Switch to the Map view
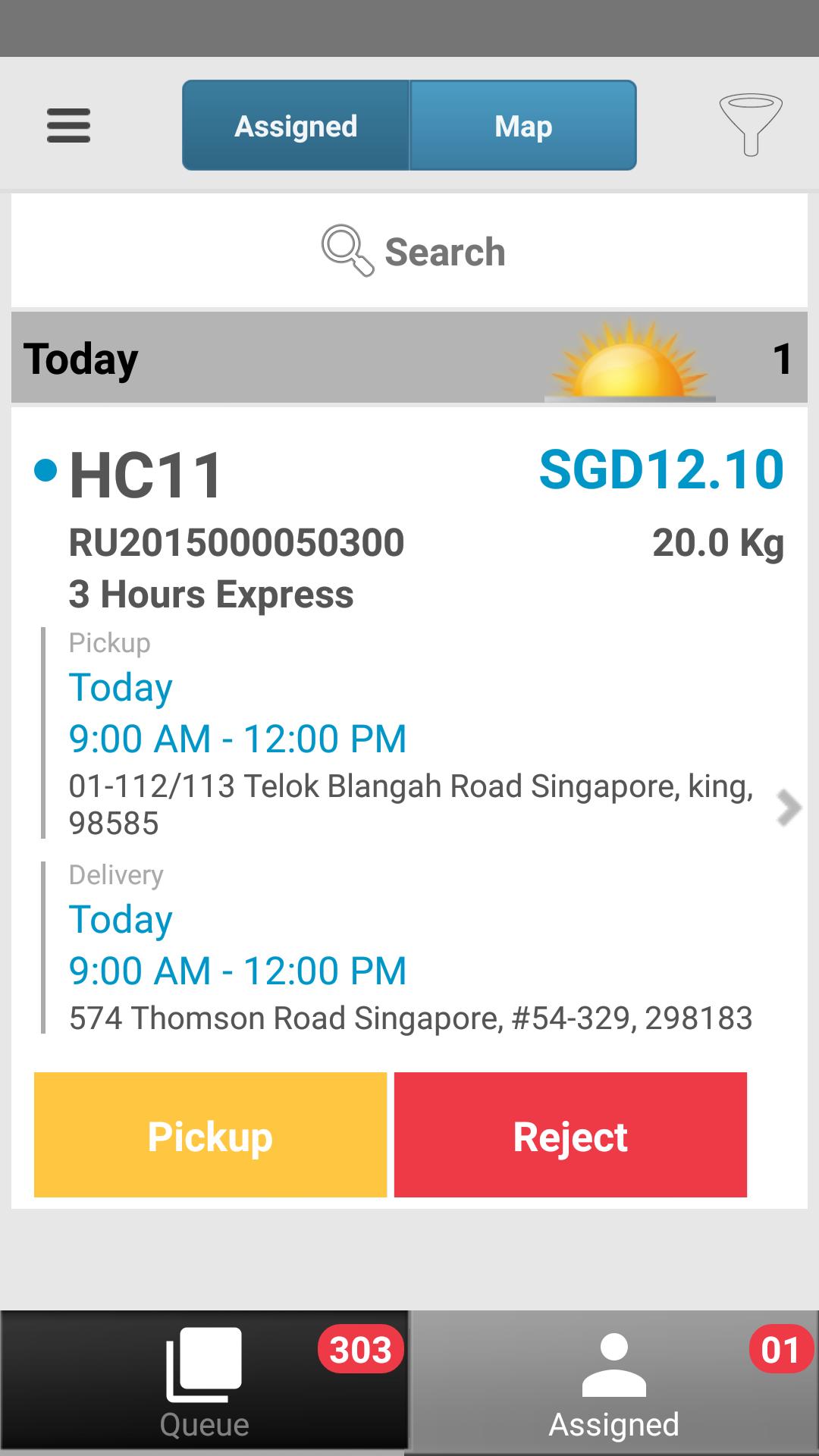This screenshot has width=819, height=1456. tap(522, 125)
